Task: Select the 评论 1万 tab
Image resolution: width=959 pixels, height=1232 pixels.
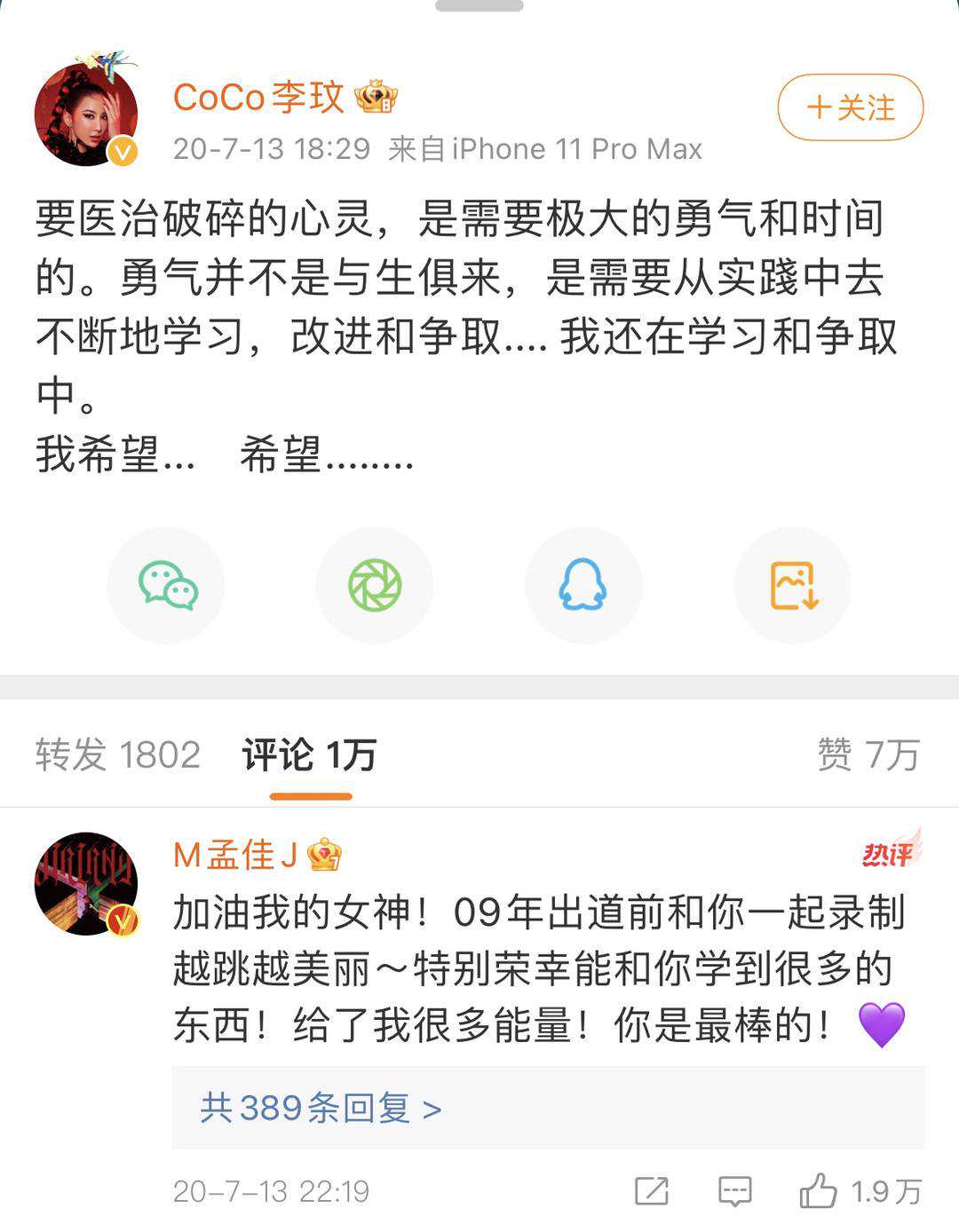Action: [x=309, y=755]
